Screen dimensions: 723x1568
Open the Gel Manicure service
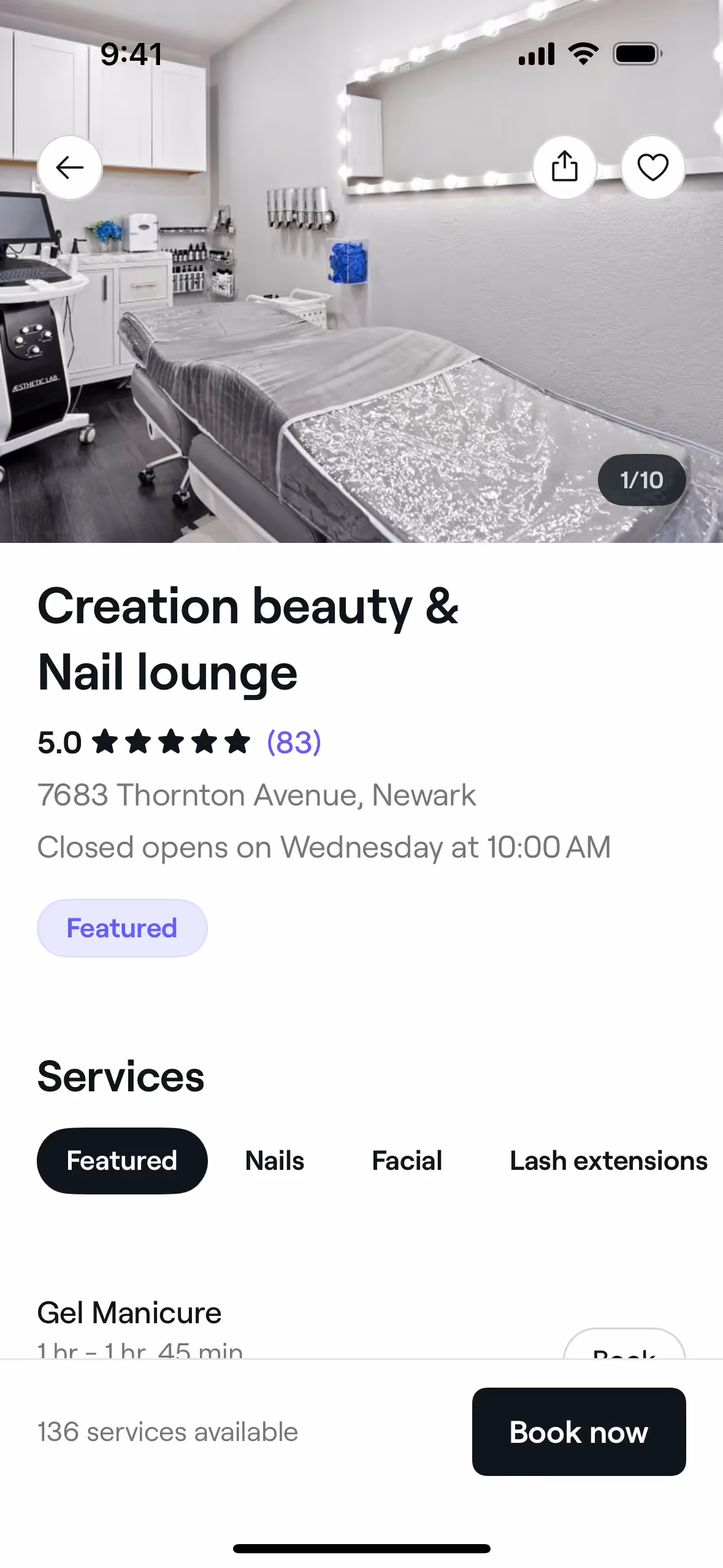click(x=129, y=1313)
